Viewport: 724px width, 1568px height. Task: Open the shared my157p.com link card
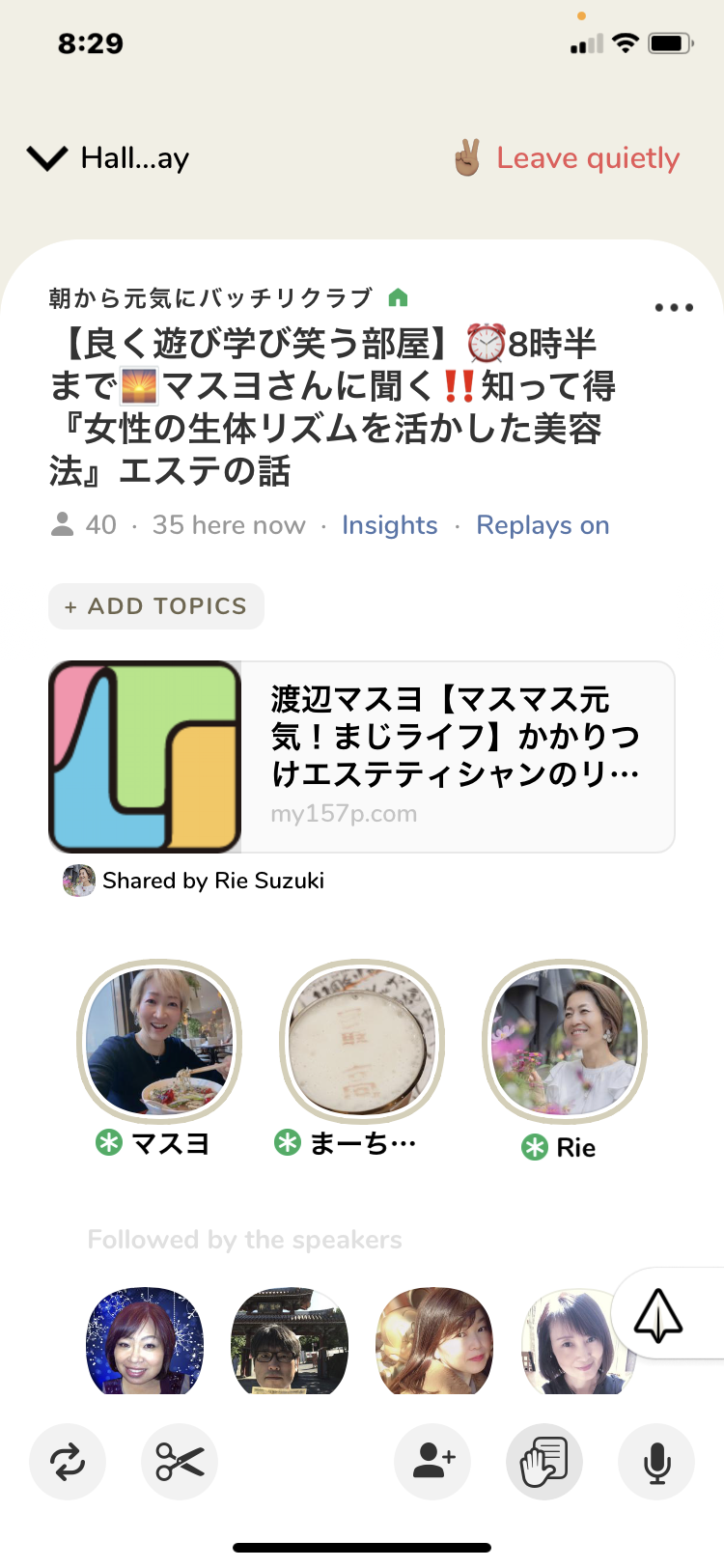362,757
